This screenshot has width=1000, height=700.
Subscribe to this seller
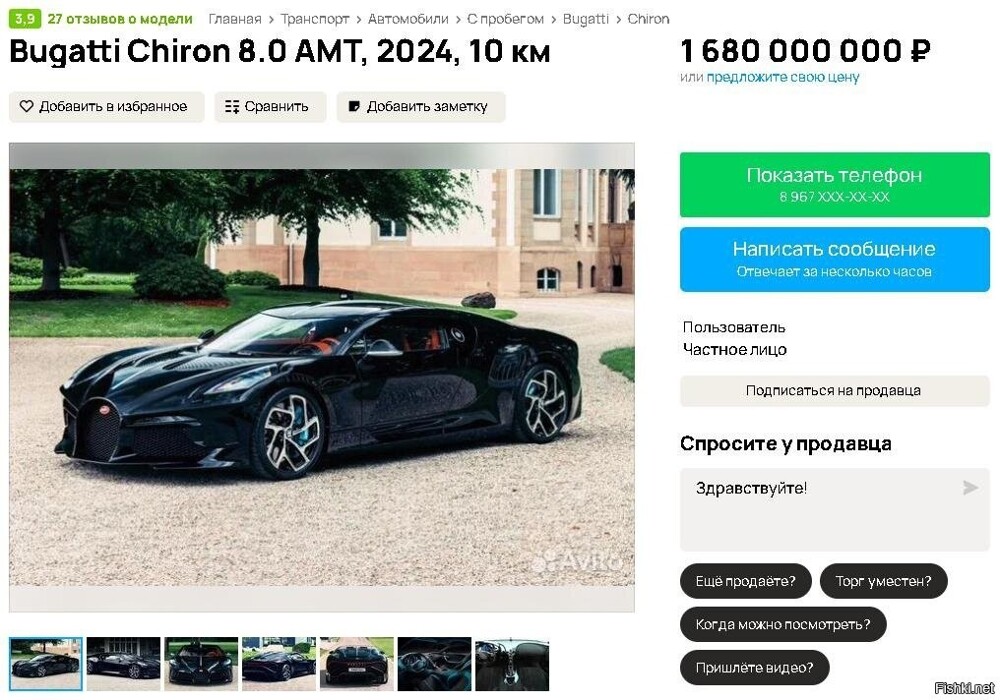tap(834, 391)
